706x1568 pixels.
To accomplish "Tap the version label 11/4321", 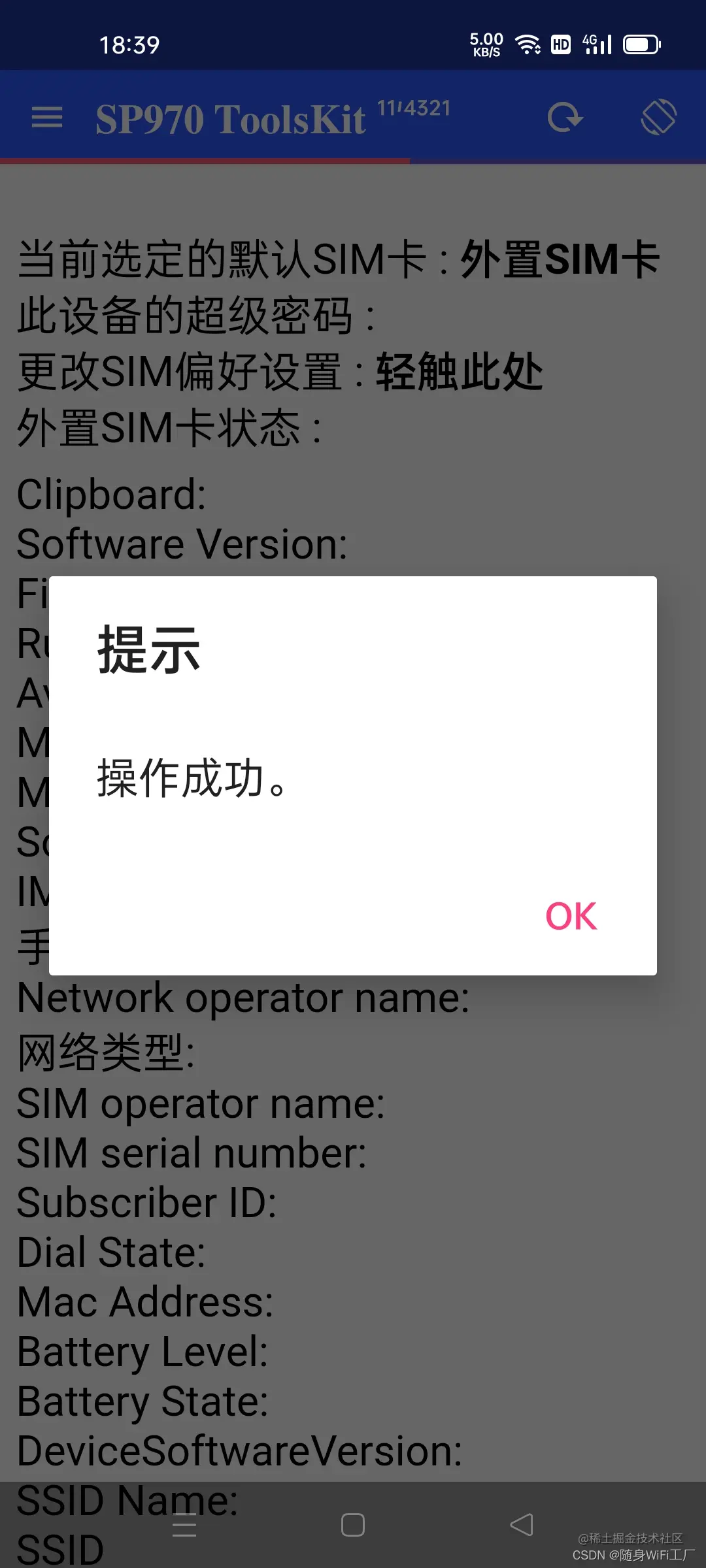I will click(x=413, y=108).
